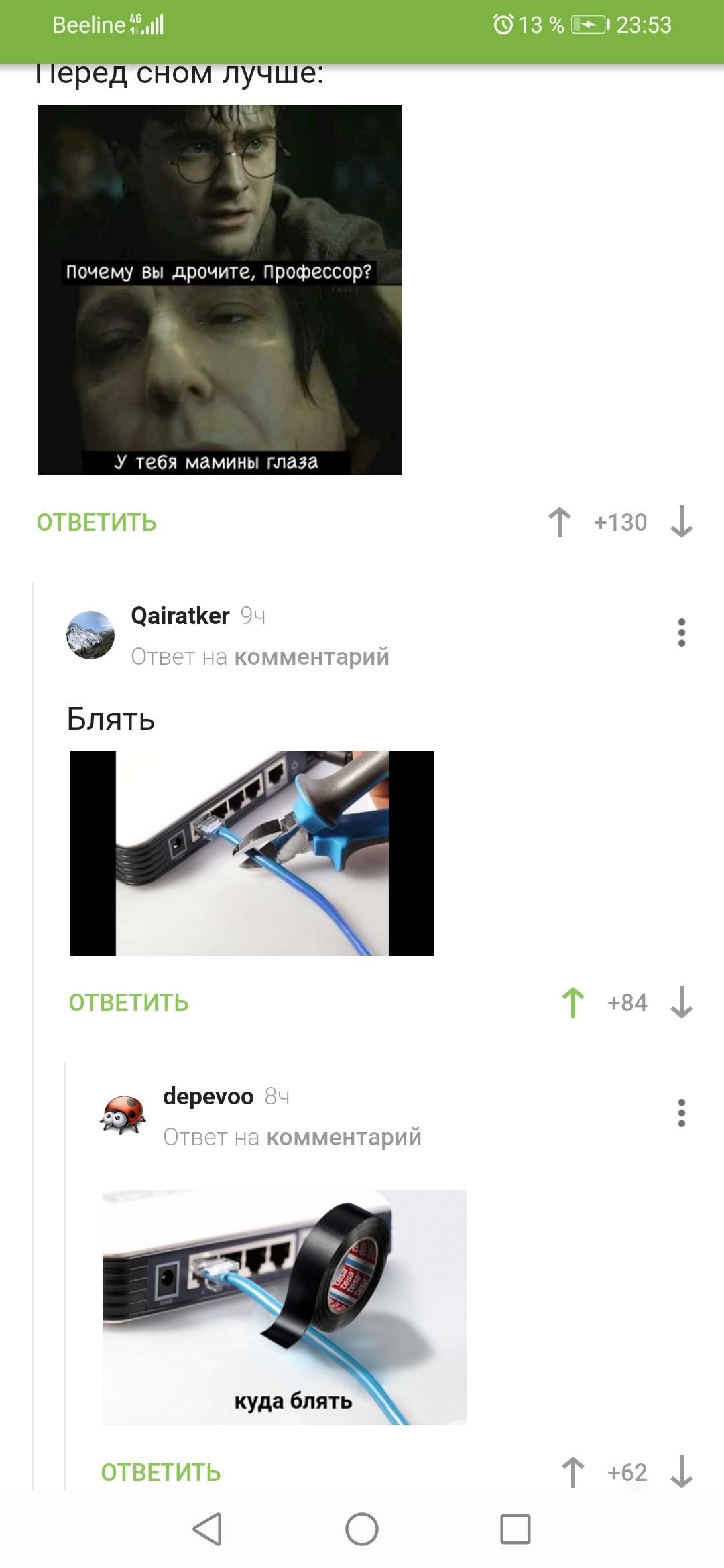This screenshot has height=1568, width=724.
Task: Open the Harry Potter meme image
Action: (x=220, y=289)
